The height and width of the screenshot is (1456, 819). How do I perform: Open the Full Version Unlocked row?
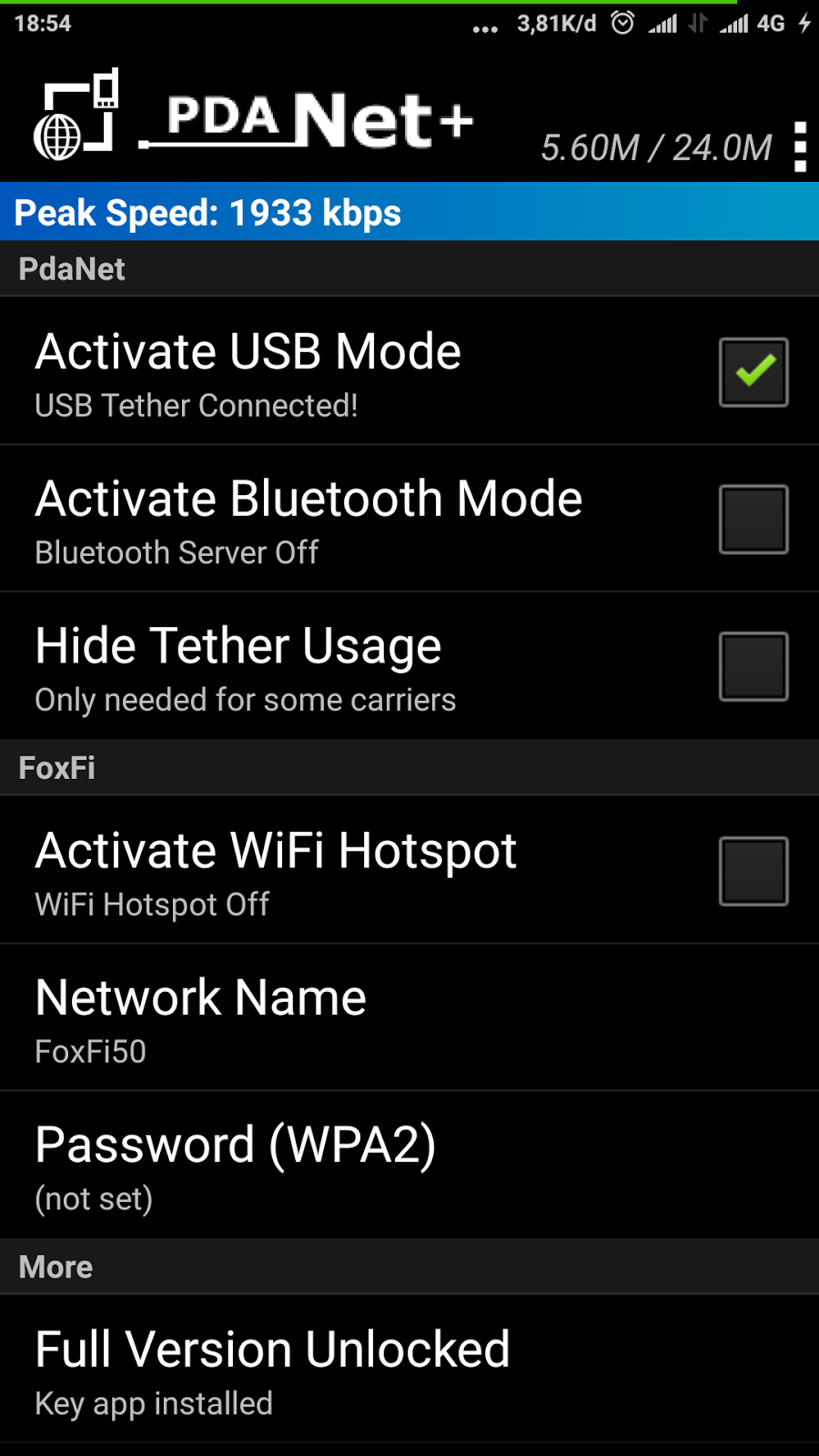pyautogui.click(x=409, y=1370)
